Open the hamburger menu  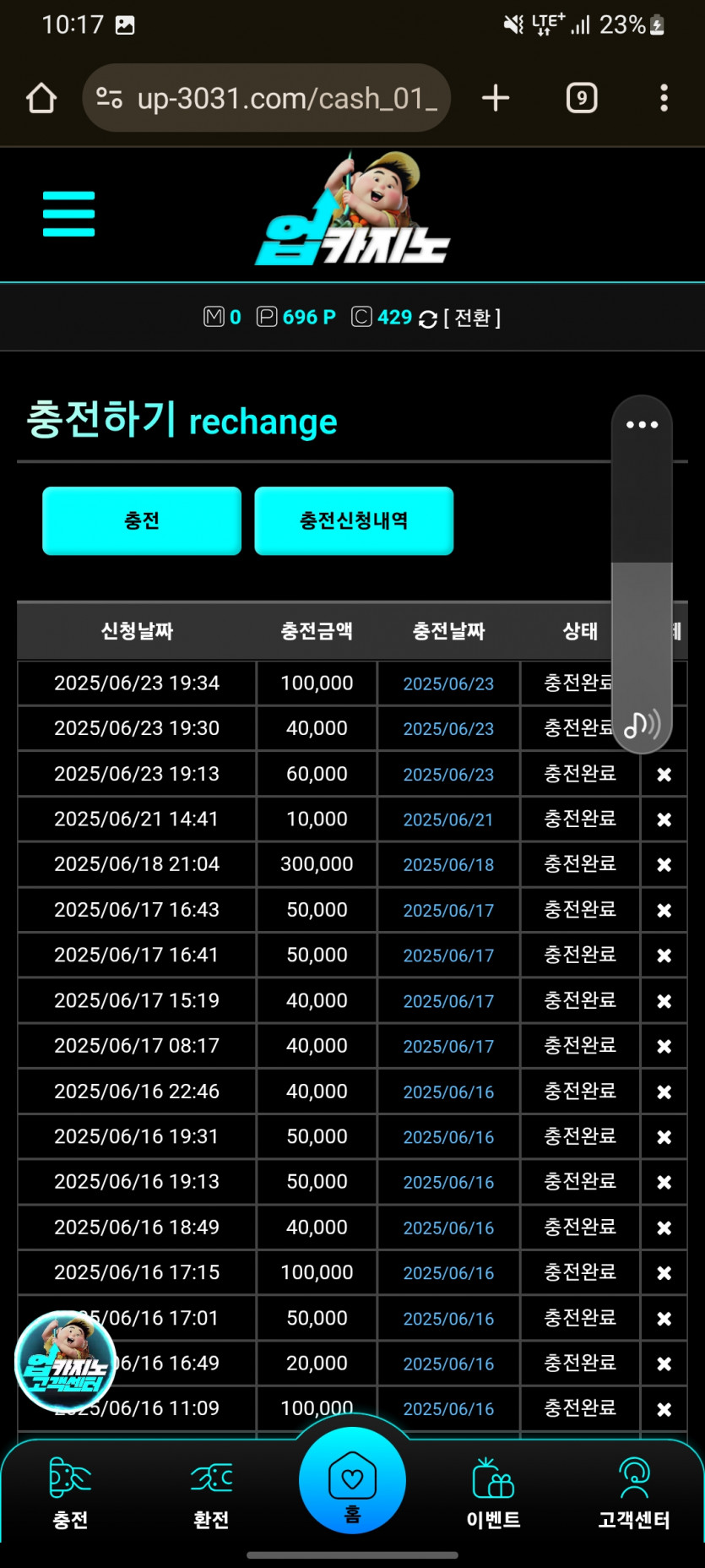point(68,214)
